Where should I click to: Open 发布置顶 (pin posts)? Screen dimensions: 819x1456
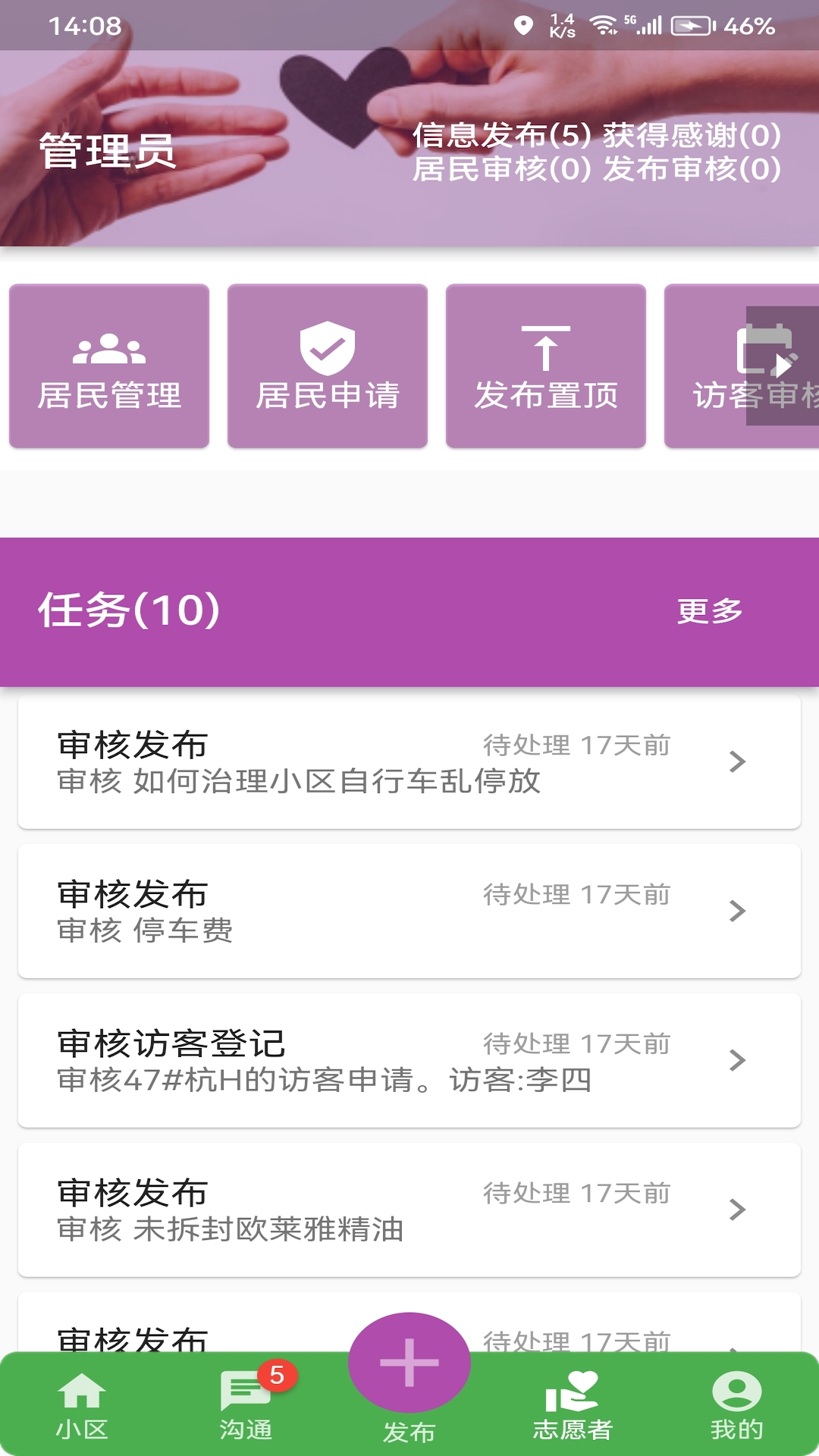(x=546, y=366)
